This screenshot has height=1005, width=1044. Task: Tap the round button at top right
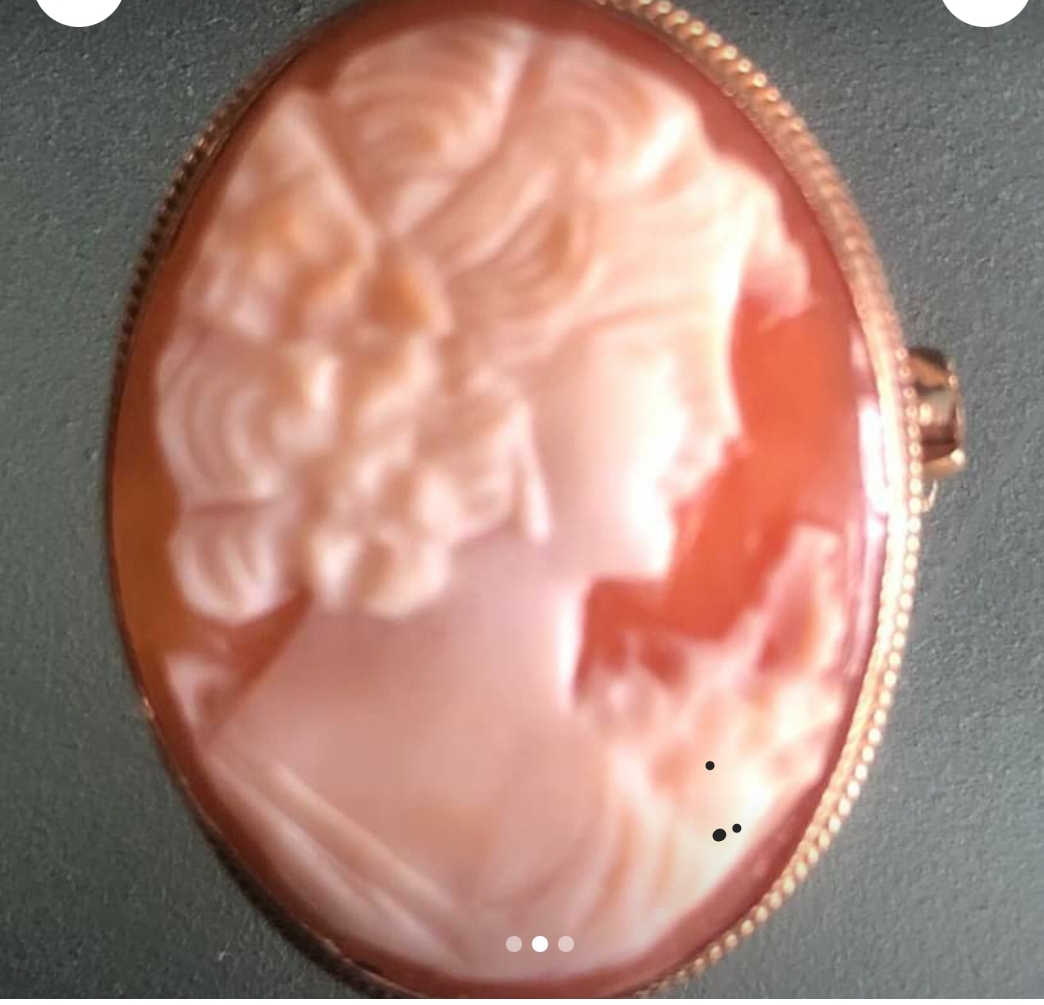click(985, 8)
